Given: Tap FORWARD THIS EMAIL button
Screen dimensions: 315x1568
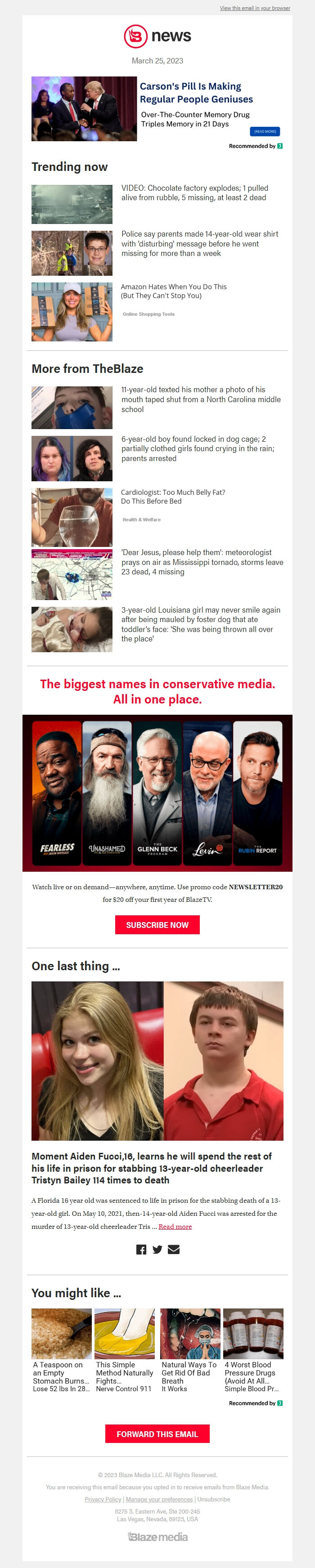Looking at the screenshot, I should coord(157,1434).
